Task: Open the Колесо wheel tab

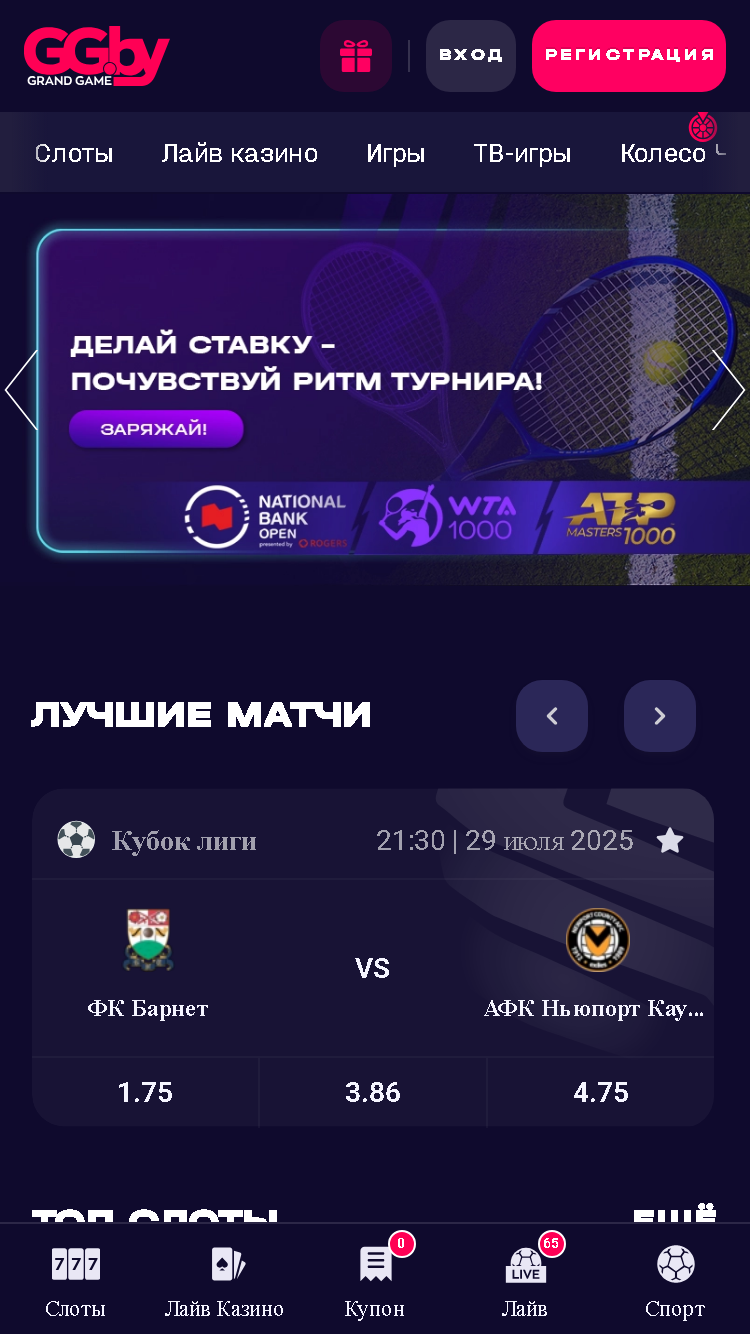Action: click(x=663, y=153)
